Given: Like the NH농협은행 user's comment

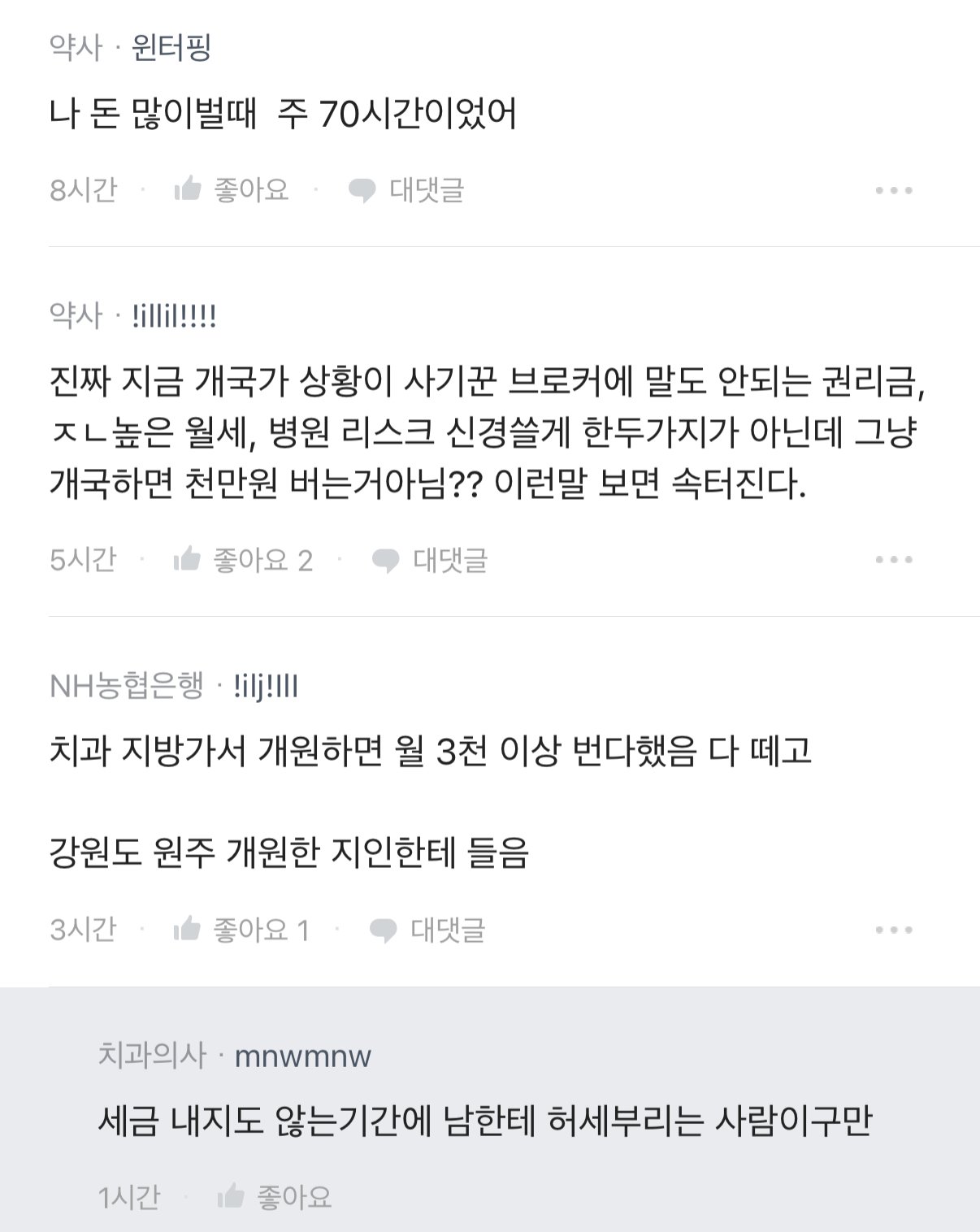Looking at the screenshot, I should click(241, 930).
